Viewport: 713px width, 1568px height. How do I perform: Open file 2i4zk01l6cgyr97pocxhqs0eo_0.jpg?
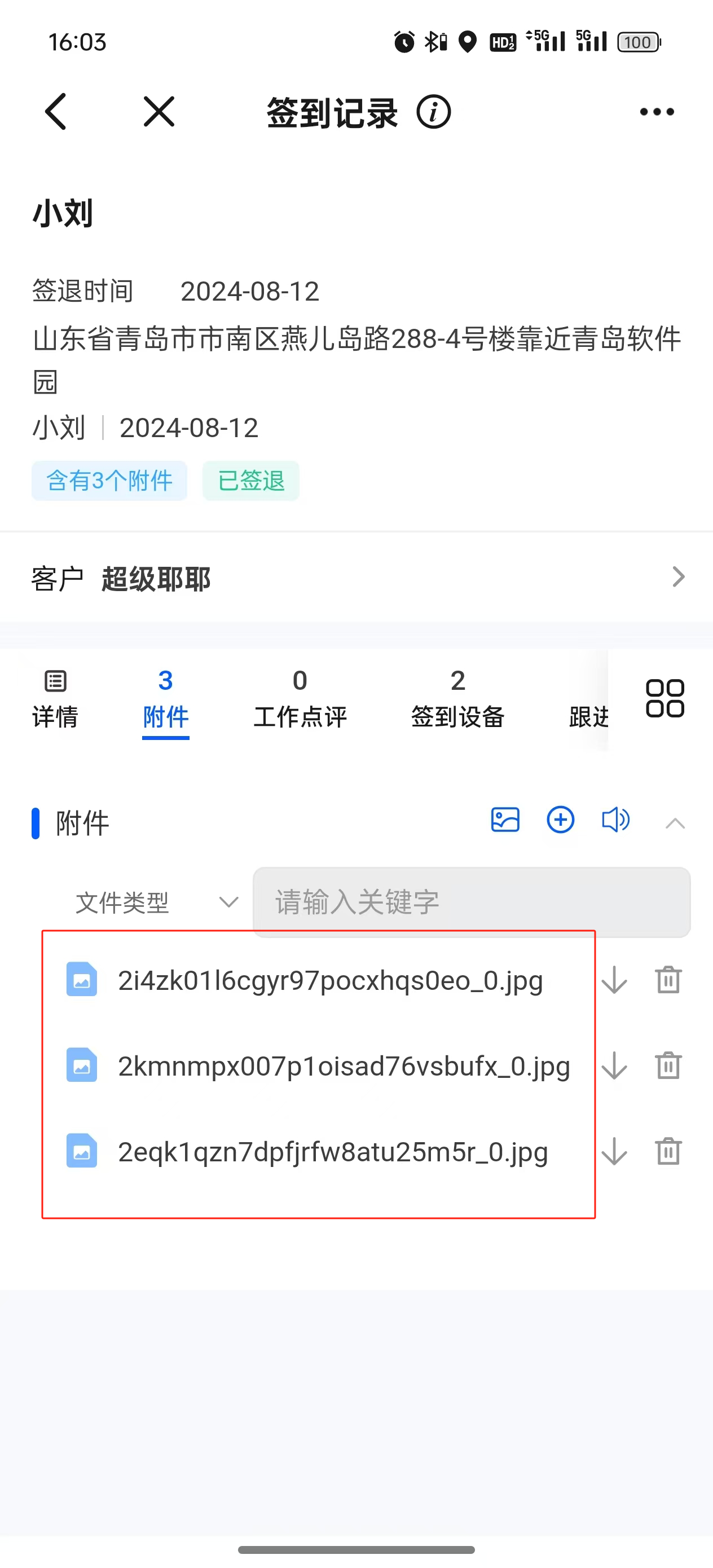tap(329, 980)
